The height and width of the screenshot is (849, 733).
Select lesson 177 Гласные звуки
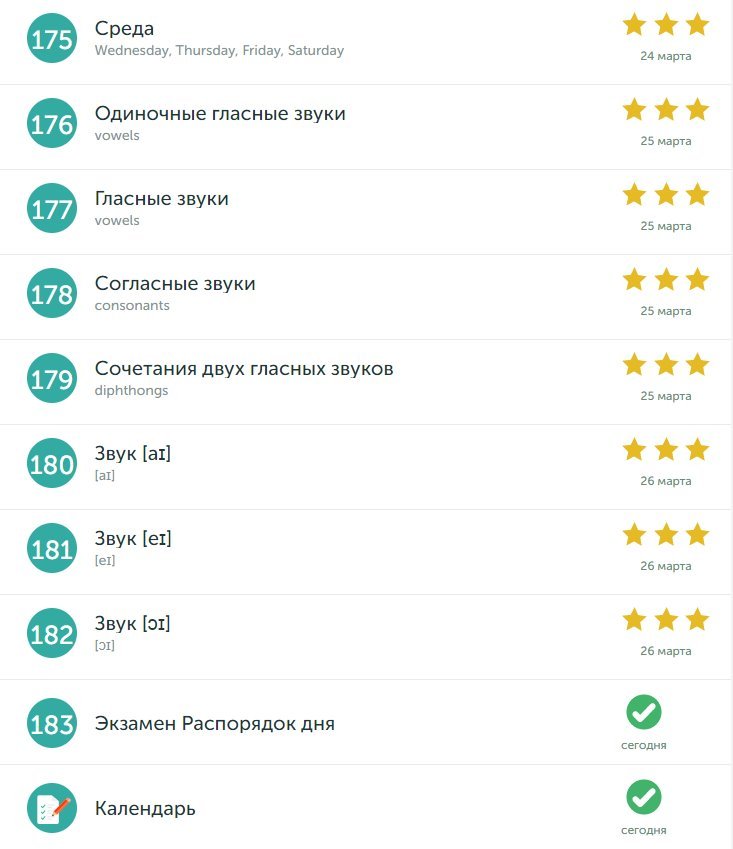pos(161,199)
